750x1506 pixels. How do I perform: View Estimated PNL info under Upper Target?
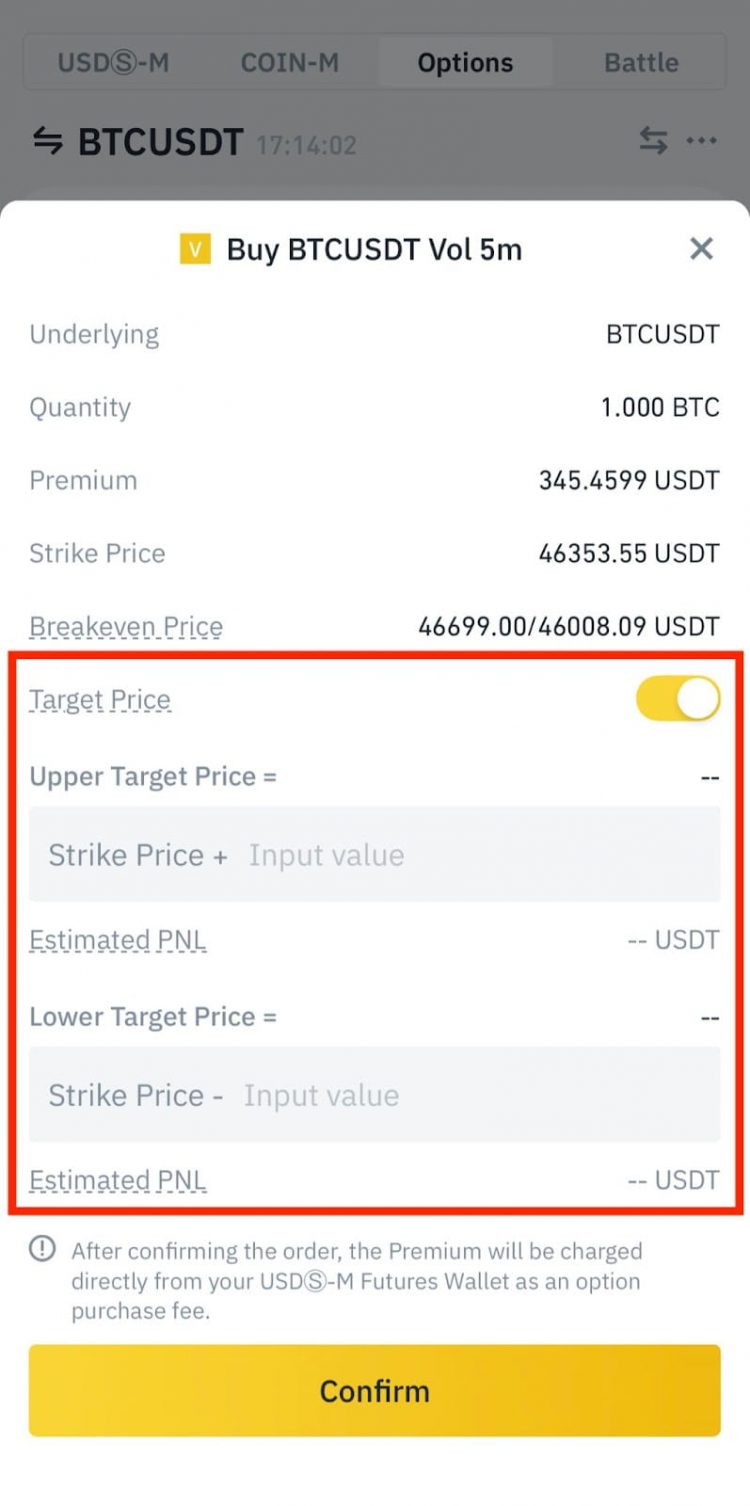118,939
